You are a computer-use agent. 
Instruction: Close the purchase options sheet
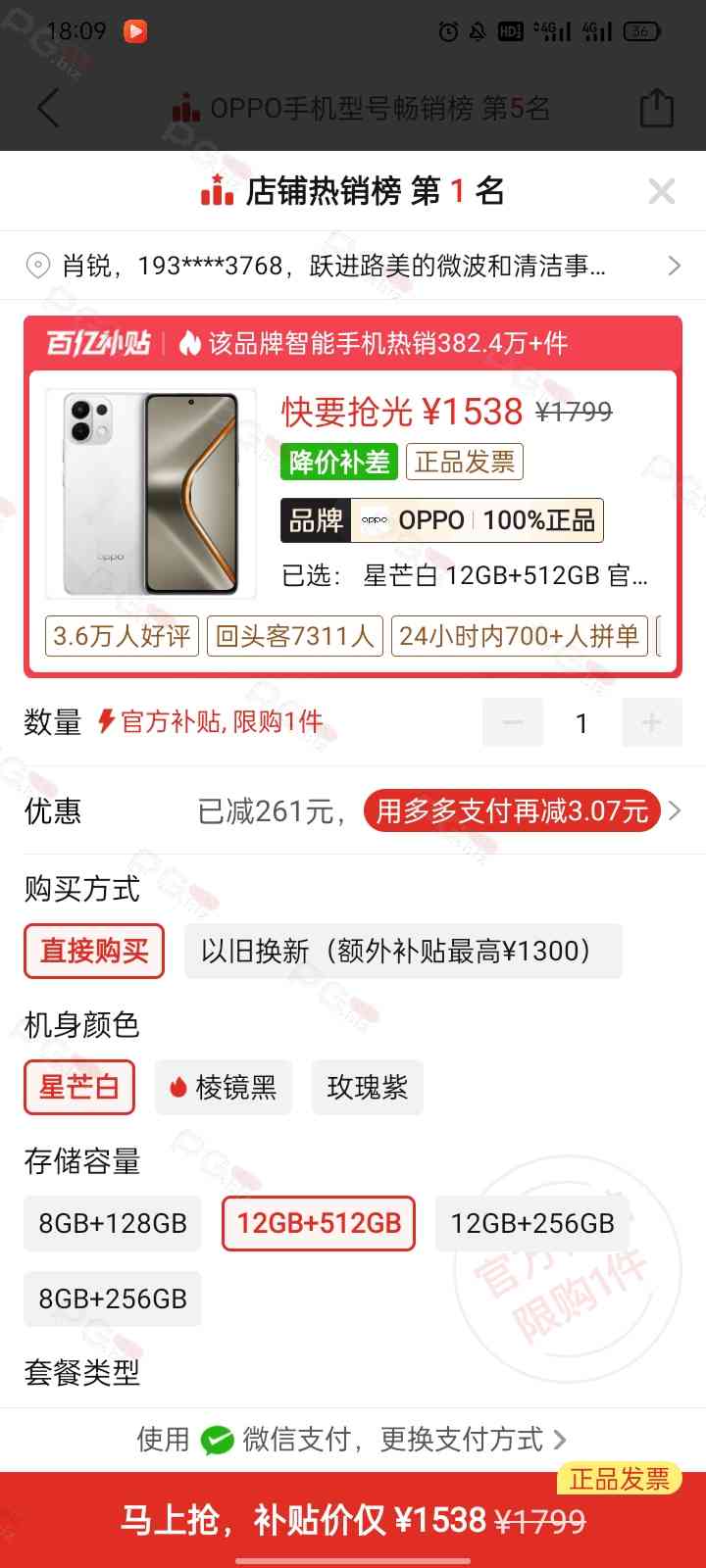coord(662,191)
